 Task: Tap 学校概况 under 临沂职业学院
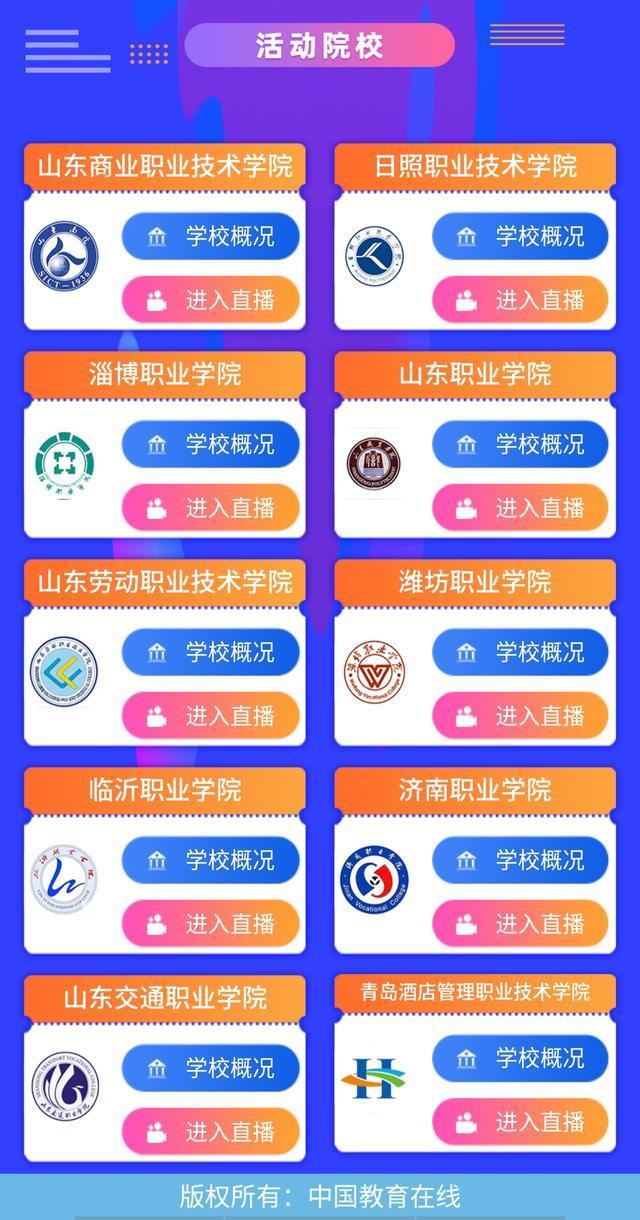coord(211,860)
